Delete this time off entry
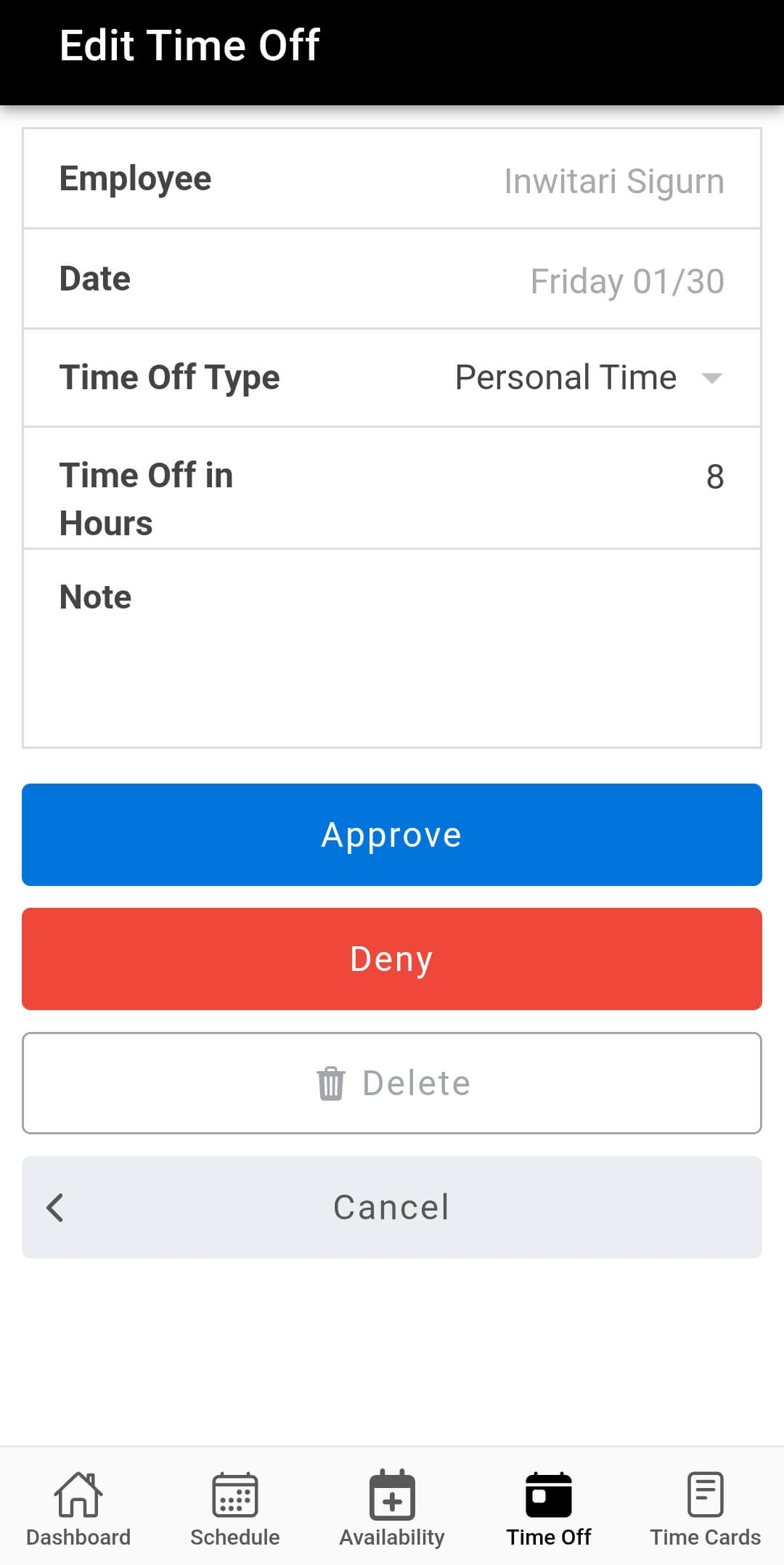The image size is (784, 1565). point(392,1082)
